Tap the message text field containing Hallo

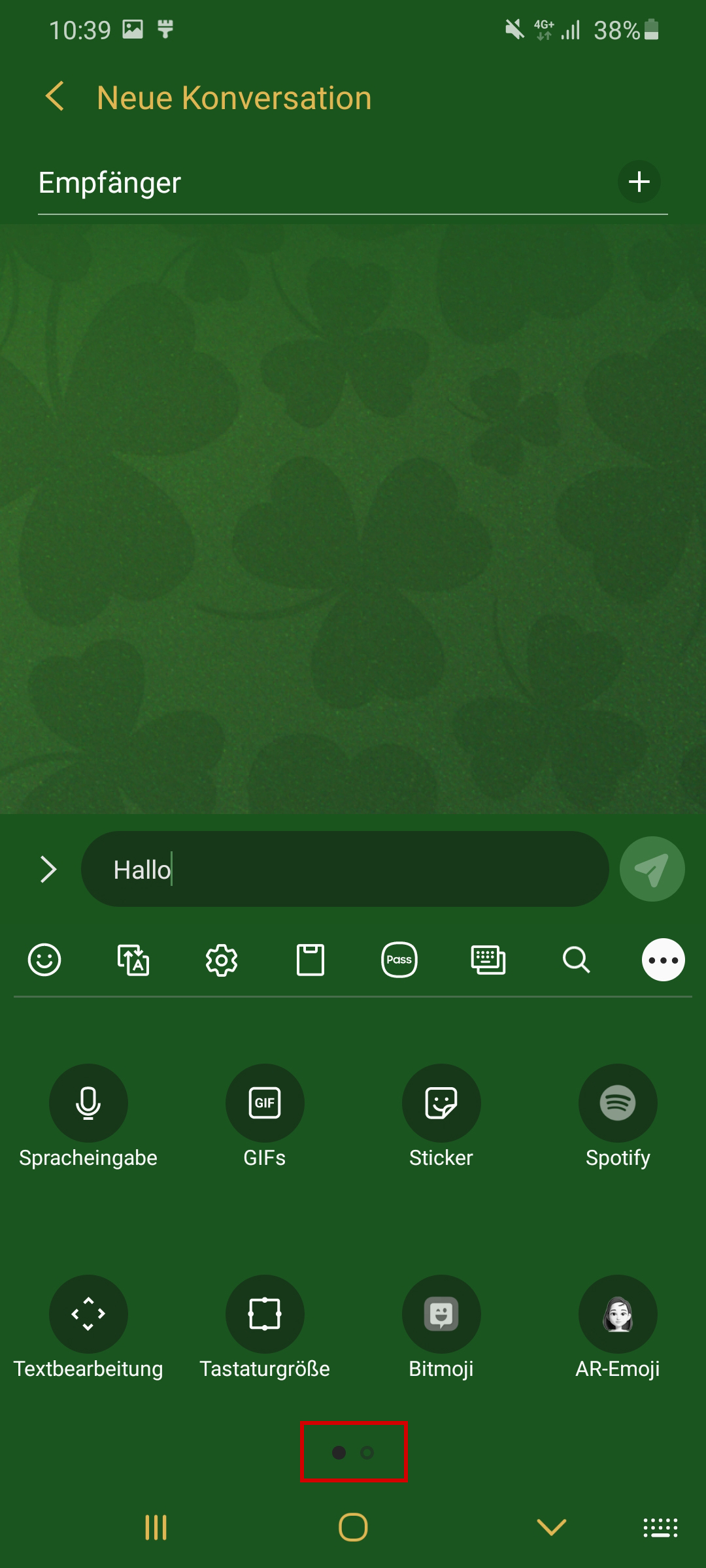(345, 869)
